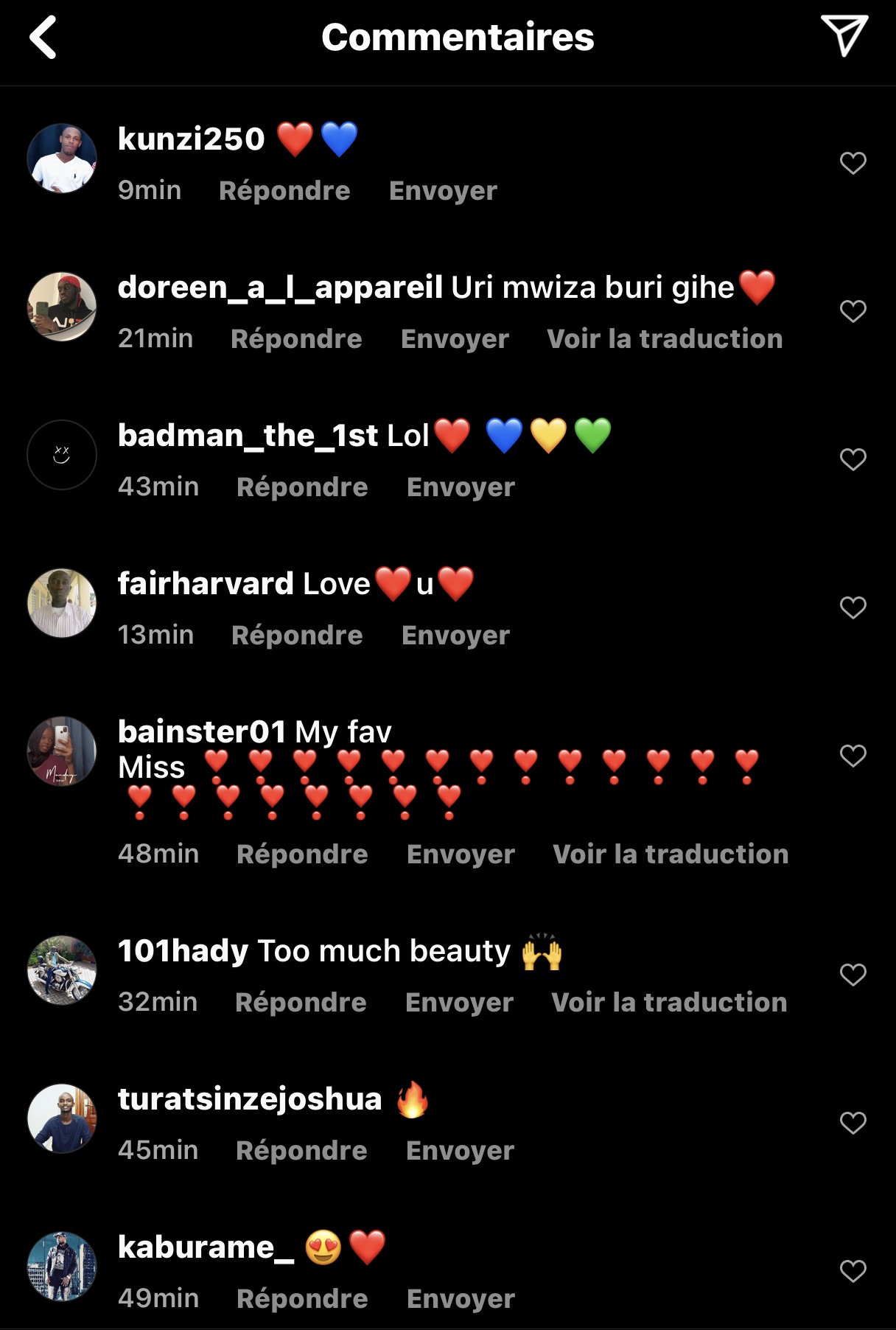Tap Envoyer under kunzi250's comment
This screenshot has width=896, height=1330.
[x=443, y=191]
